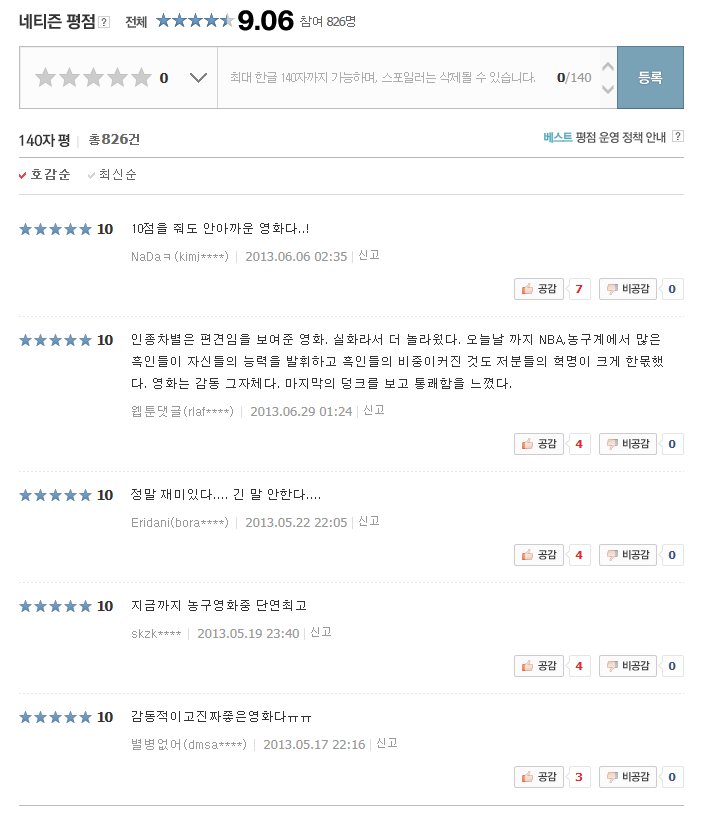702x815 pixels.
Task: Open 베스트 평점 운영 정책 안내 link
Action: point(604,137)
